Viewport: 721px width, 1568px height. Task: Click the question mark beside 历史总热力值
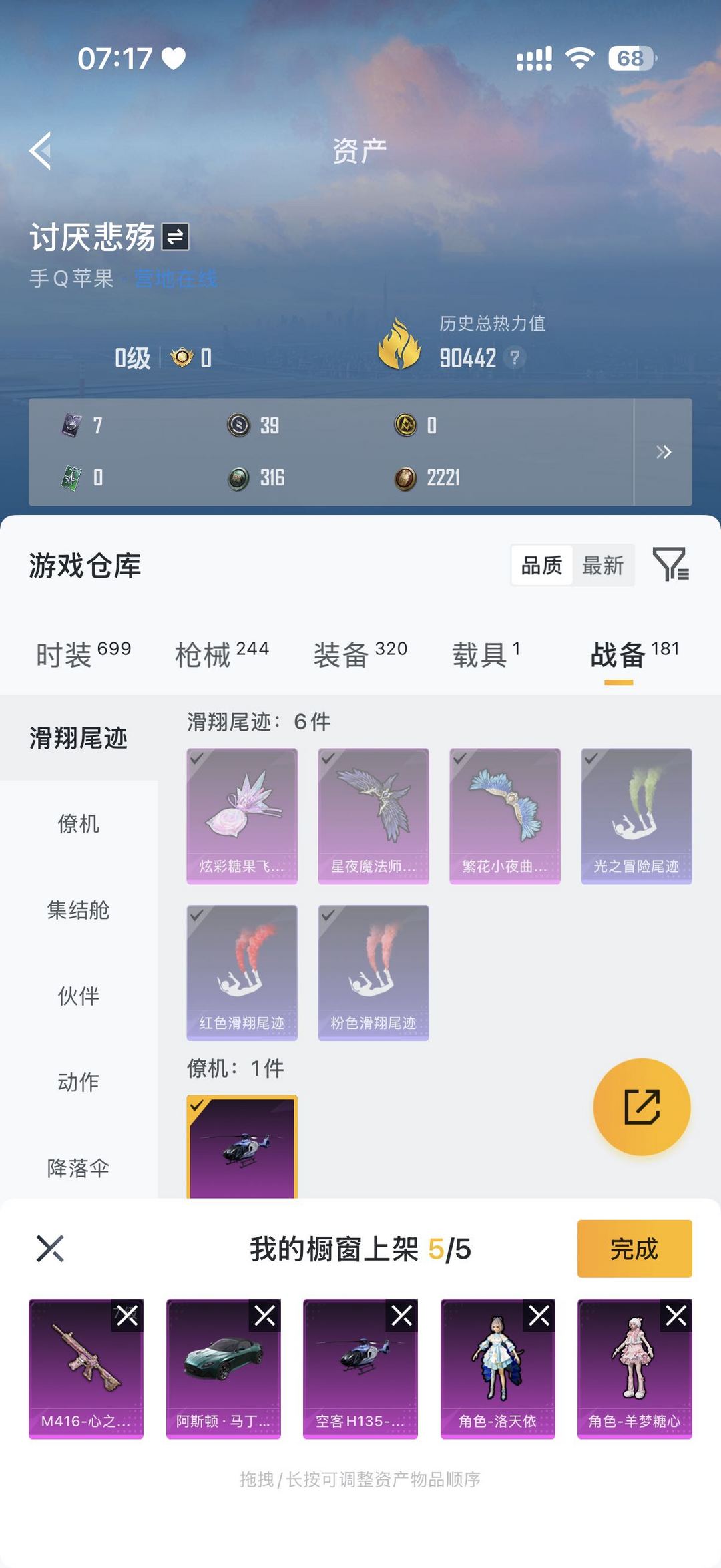514,358
